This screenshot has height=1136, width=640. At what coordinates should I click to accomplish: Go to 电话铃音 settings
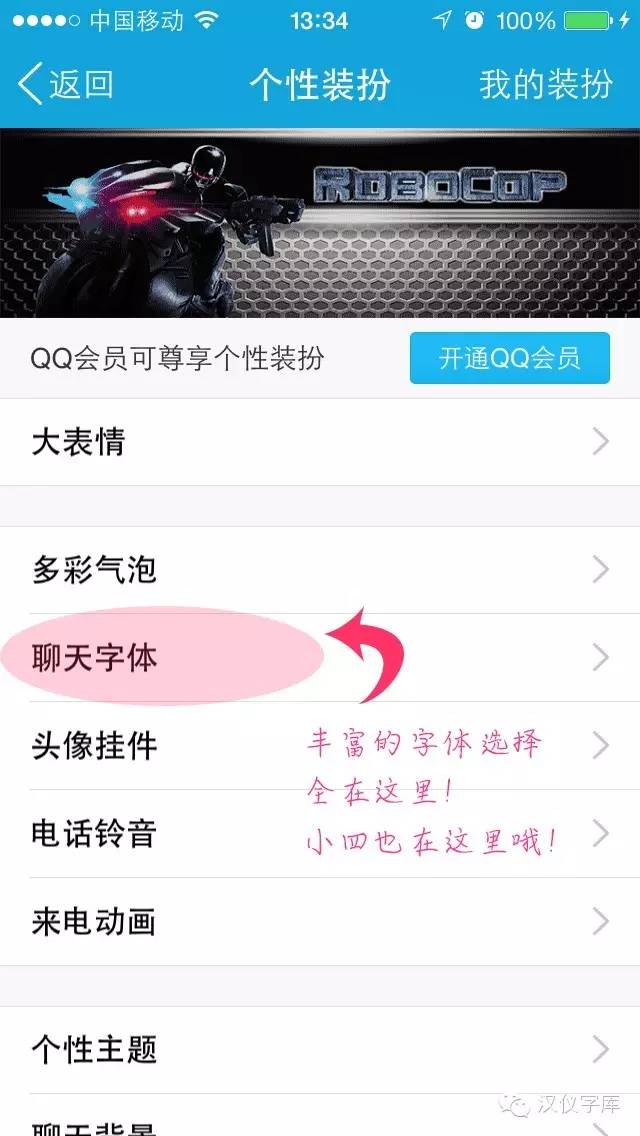pyautogui.click(x=320, y=833)
